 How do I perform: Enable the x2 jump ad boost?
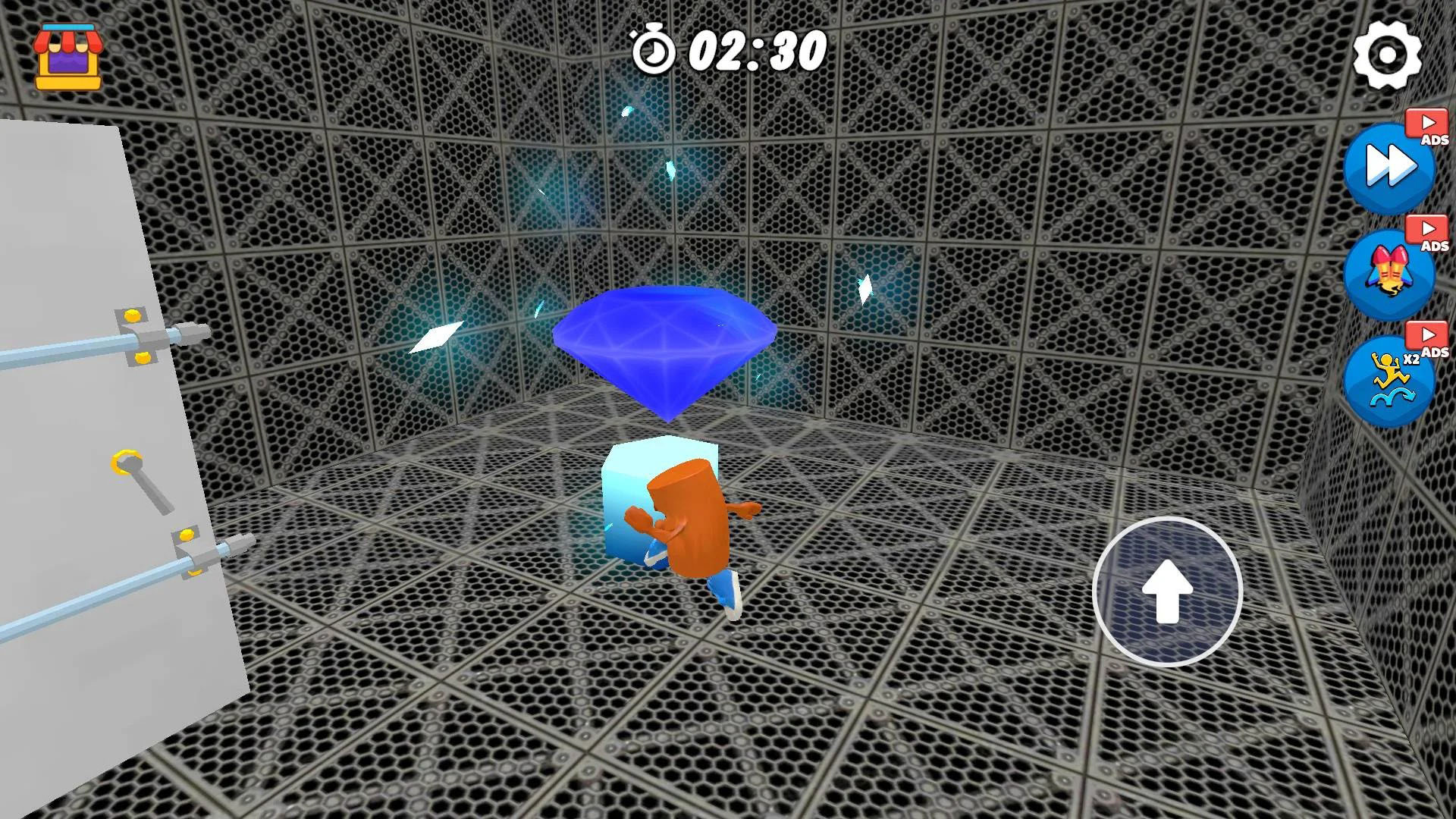point(1389,381)
